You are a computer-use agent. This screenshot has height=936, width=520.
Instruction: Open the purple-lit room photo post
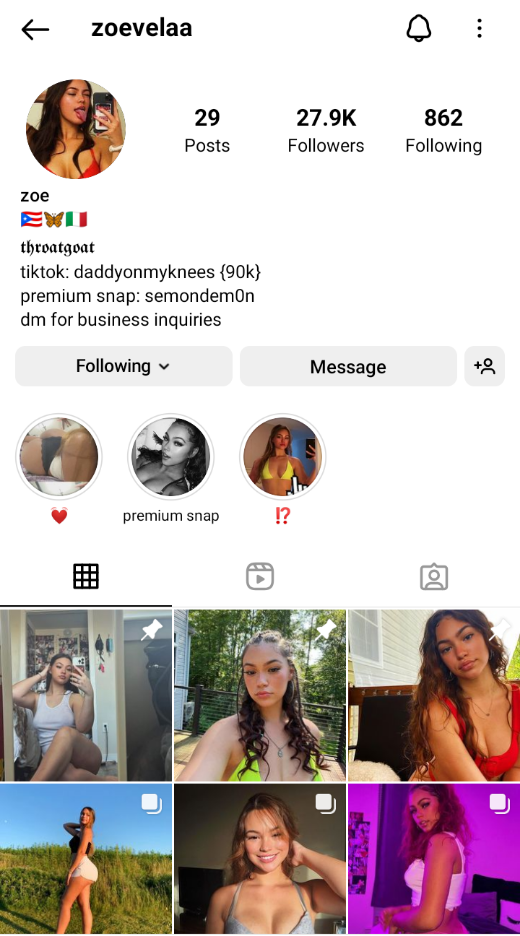434,860
